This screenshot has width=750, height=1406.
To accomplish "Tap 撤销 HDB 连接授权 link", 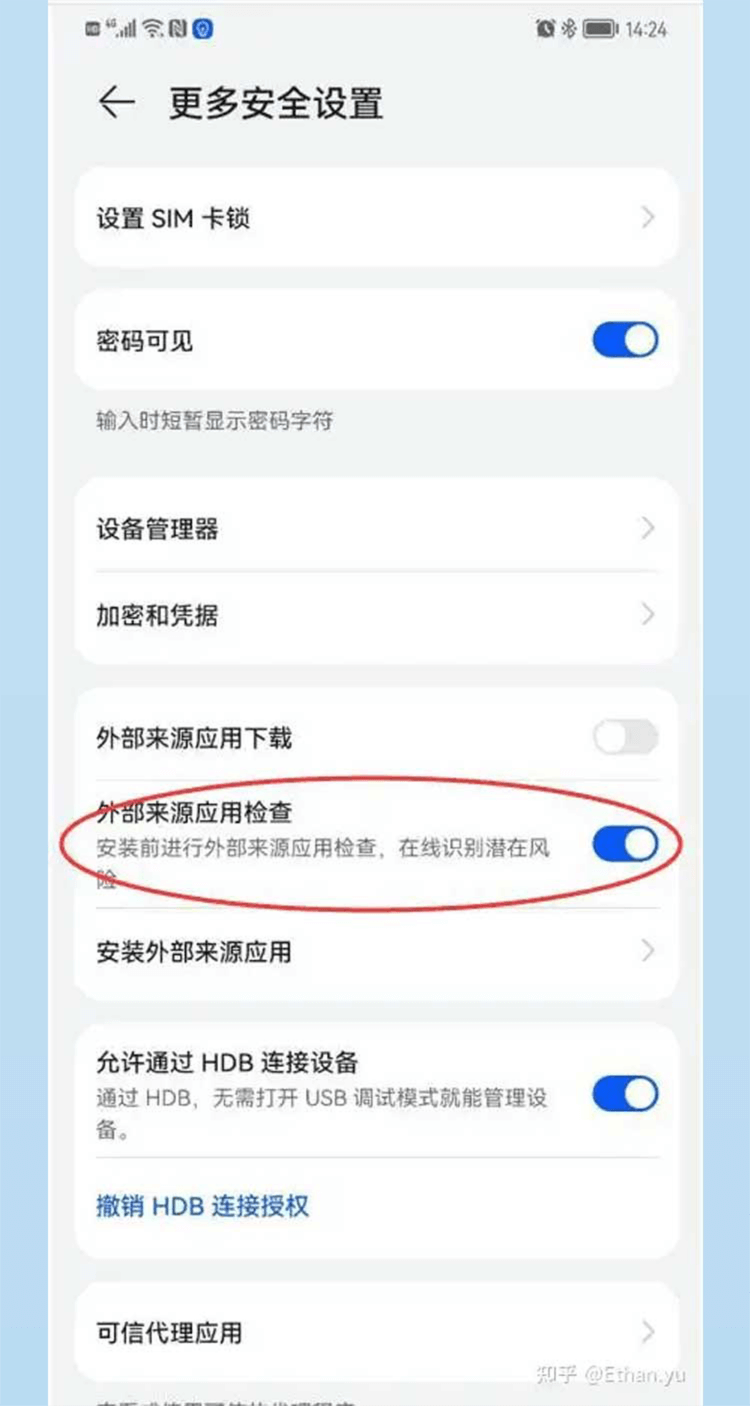I will click(x=203, y=1205).
